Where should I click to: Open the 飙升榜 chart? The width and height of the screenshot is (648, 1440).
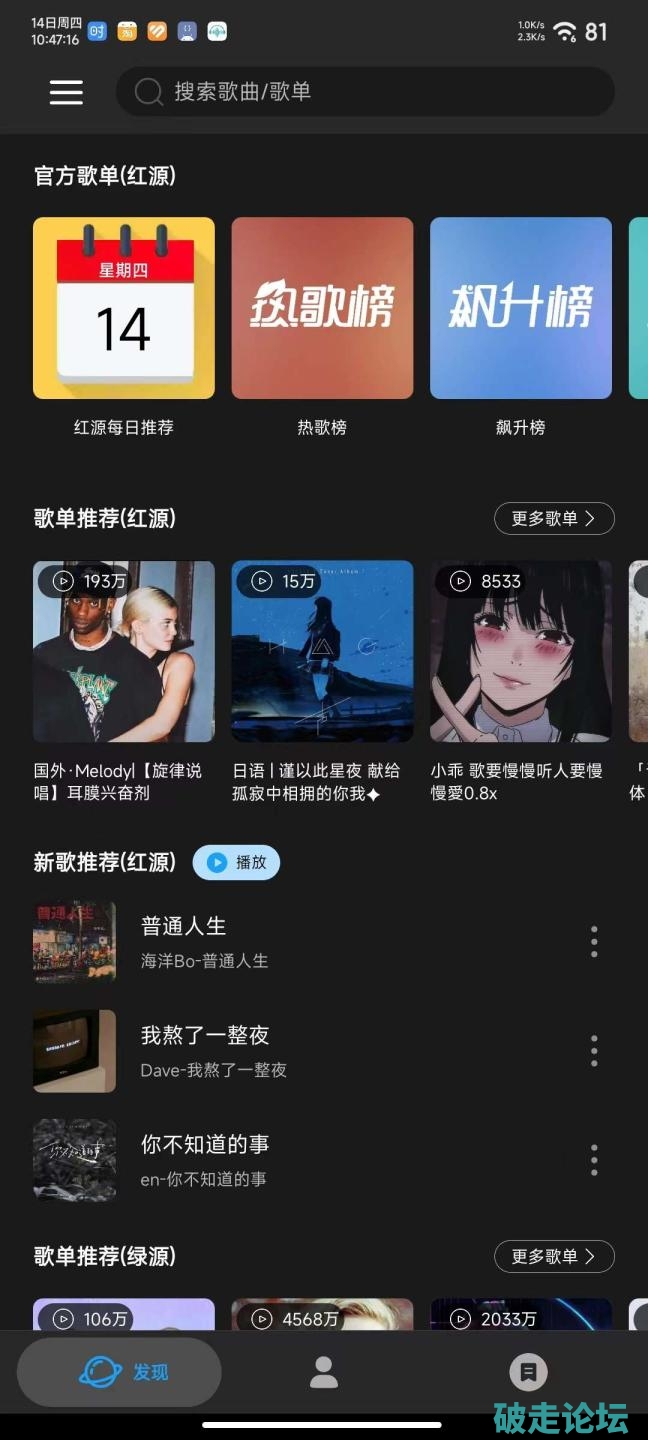(520, 308)
